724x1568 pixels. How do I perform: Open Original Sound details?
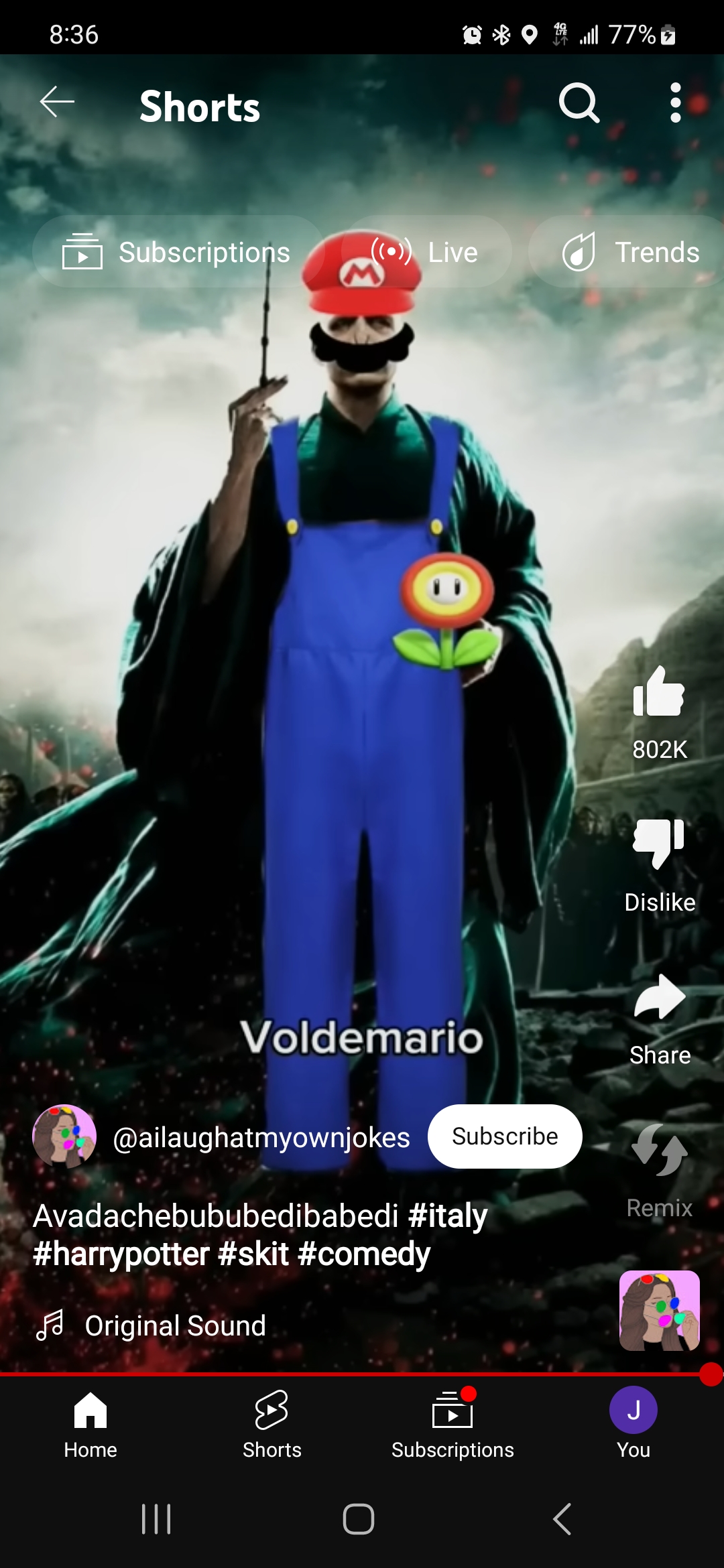(174, 1325)
